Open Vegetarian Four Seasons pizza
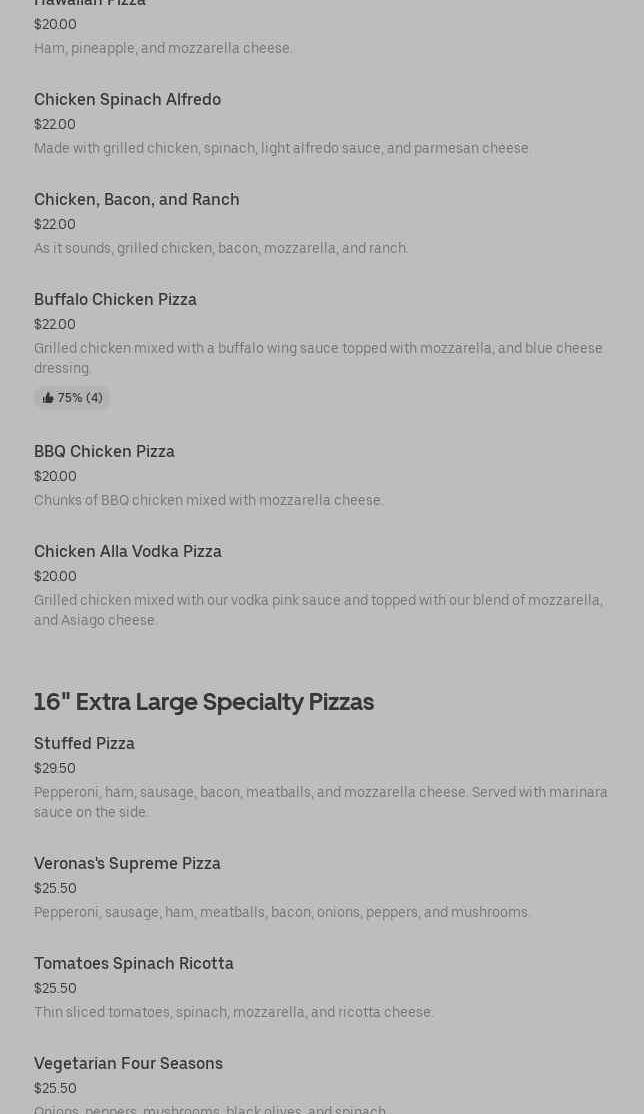Screen dimensions: 644x1114 coord(128,1064)
